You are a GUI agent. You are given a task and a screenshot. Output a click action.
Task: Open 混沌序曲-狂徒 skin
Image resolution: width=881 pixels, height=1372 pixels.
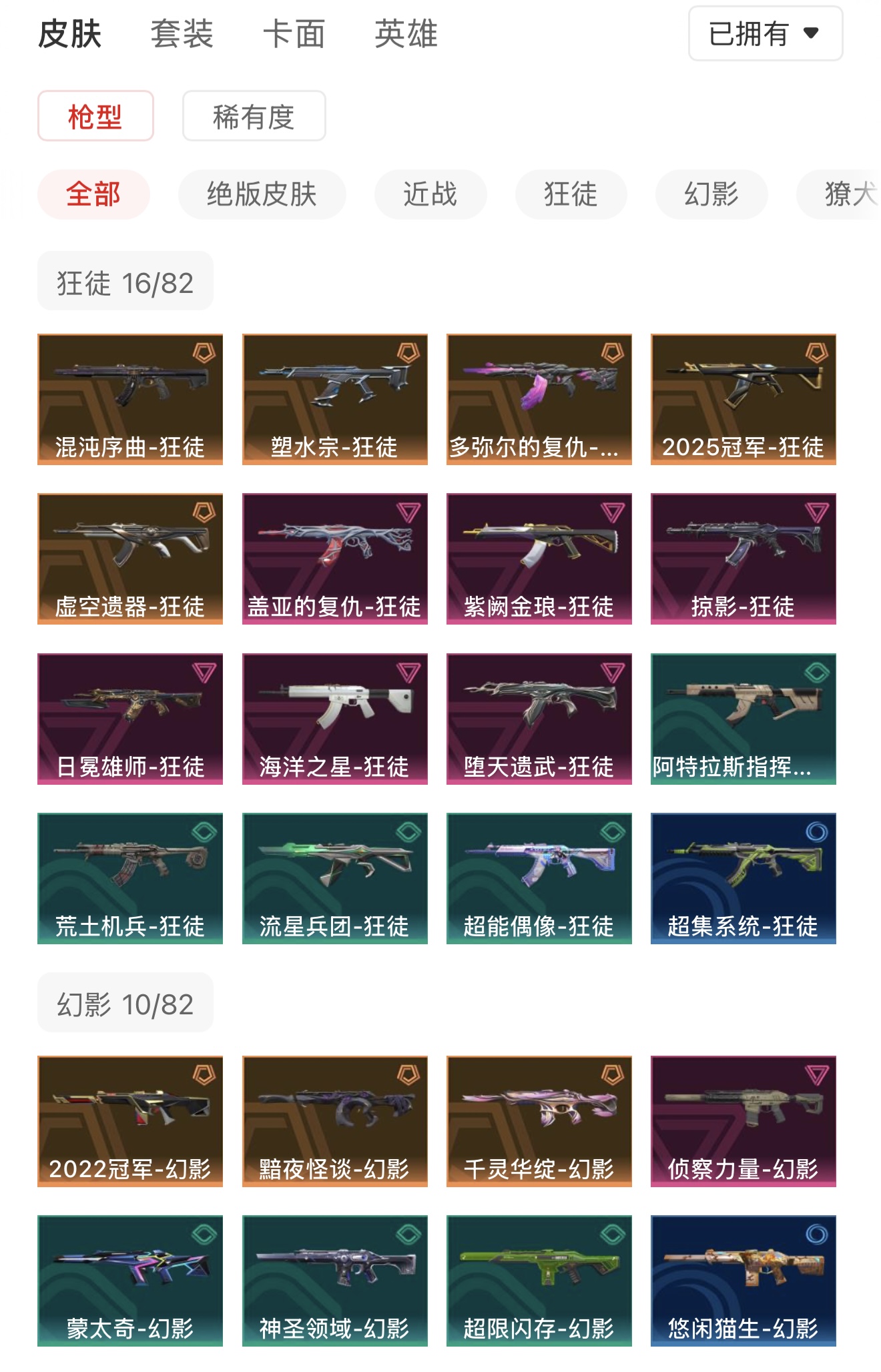click(x=130, y=399)
